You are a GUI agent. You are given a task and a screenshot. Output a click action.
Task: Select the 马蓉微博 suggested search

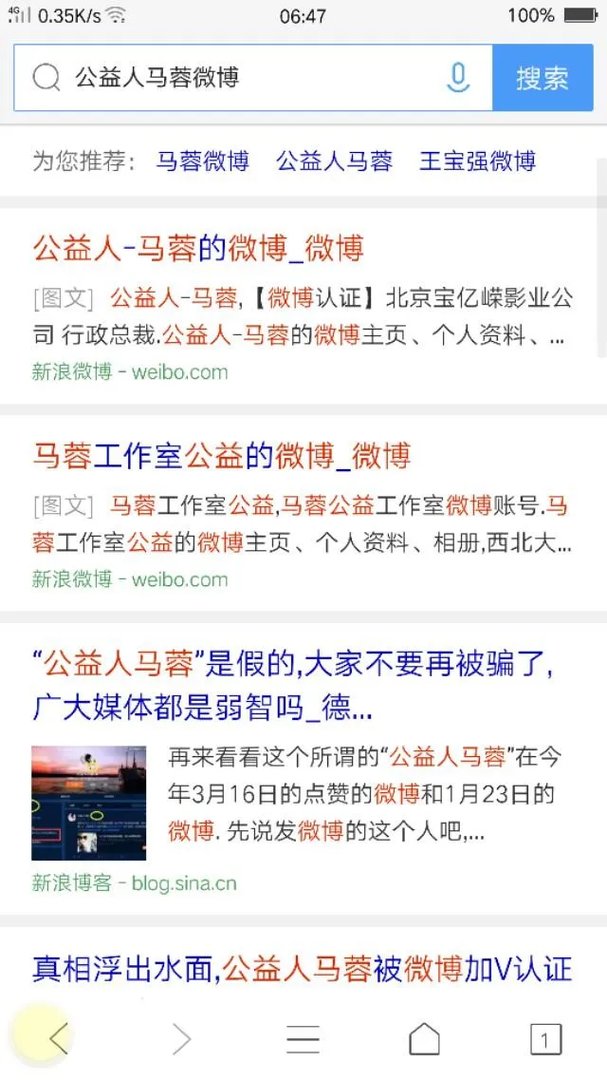coord(202,161)
